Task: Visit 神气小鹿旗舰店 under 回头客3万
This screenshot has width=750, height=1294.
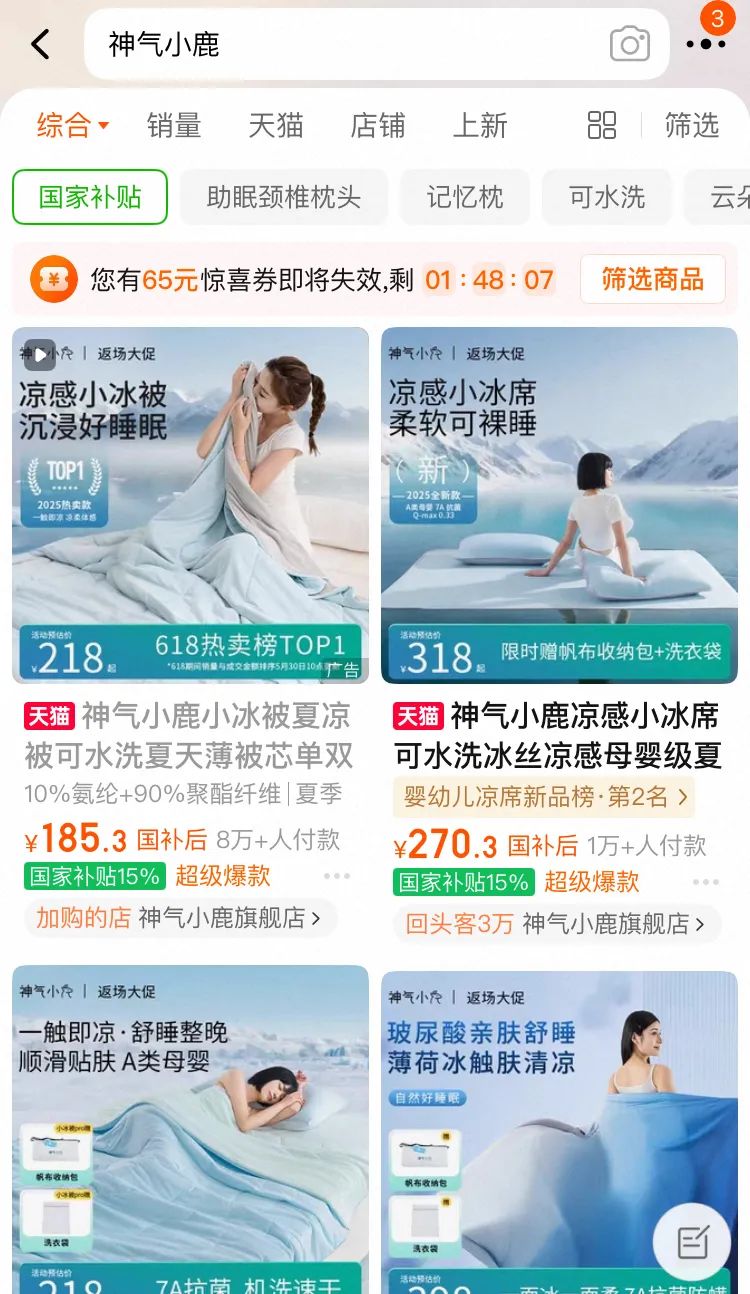Action: [612, 924]
